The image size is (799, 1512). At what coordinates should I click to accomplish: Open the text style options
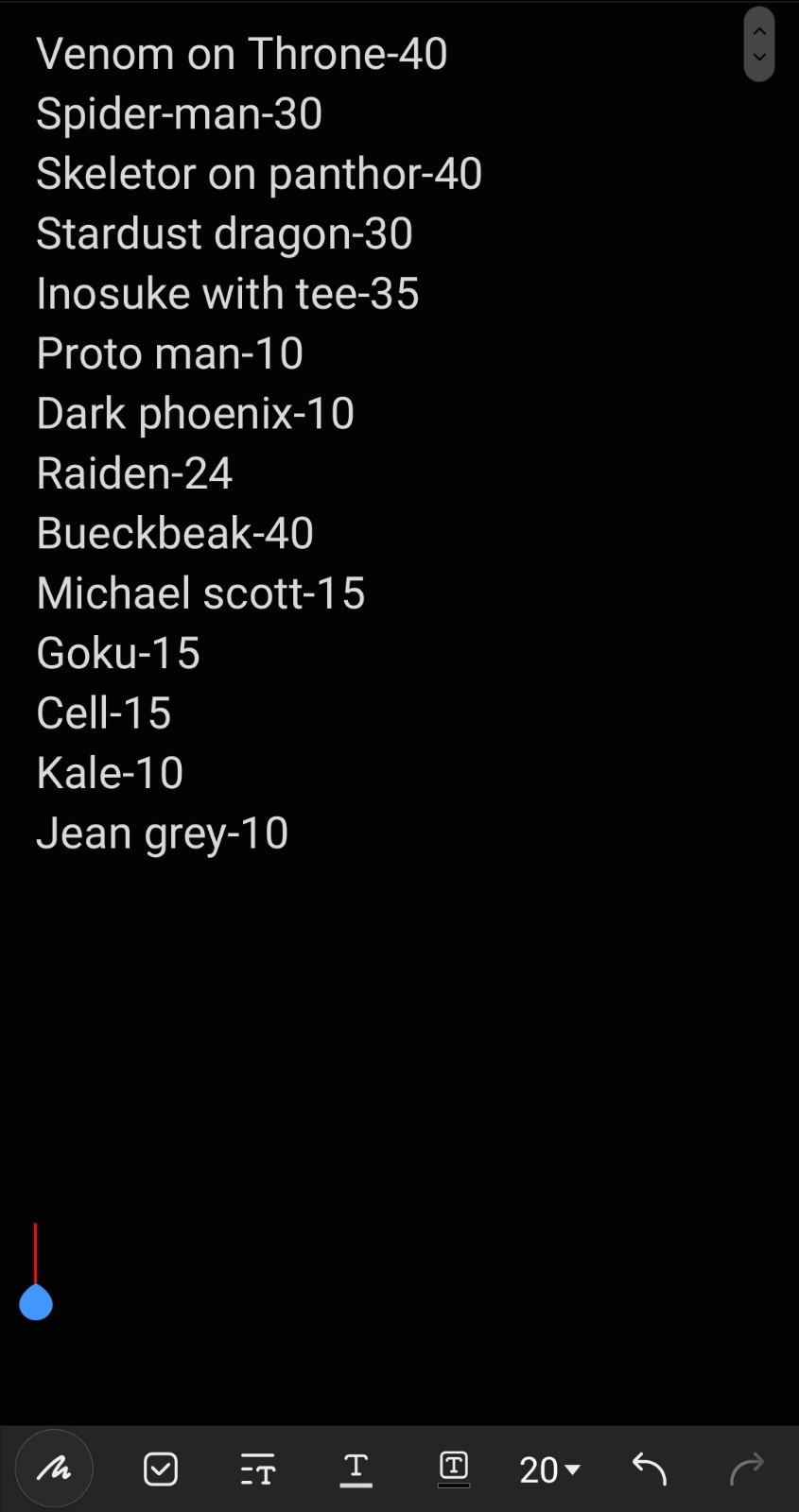coord(258,1469)
